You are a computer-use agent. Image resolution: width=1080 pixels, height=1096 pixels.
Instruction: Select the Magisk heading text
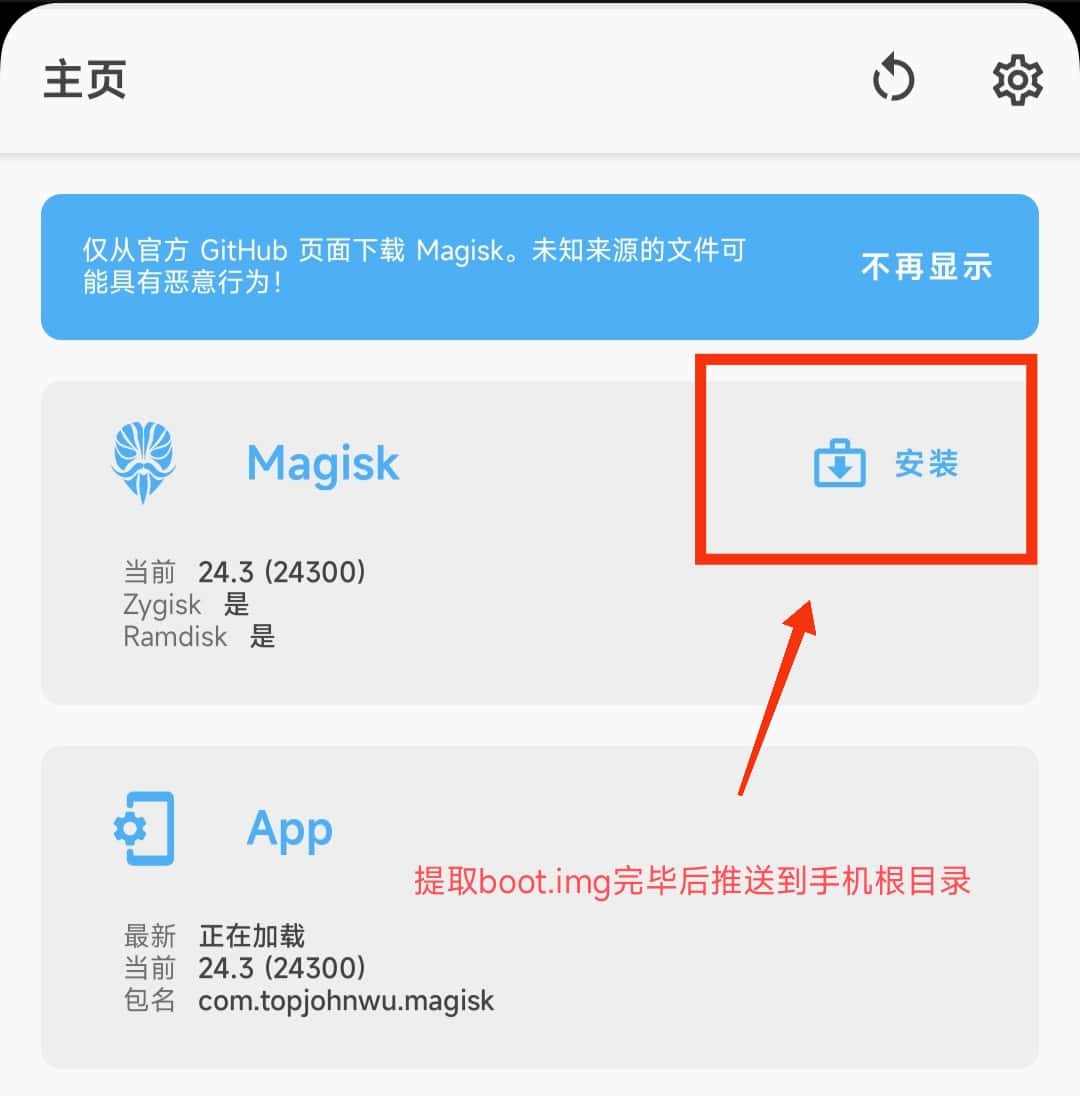[322, 461]
